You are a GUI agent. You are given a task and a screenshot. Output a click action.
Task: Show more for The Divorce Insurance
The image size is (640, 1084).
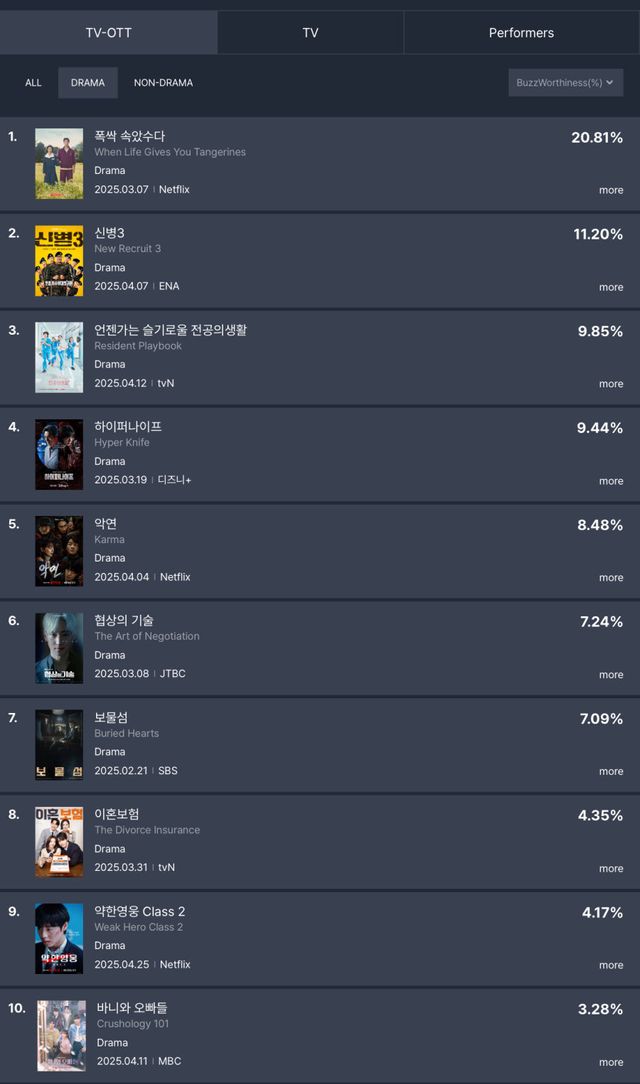point(611,869)
